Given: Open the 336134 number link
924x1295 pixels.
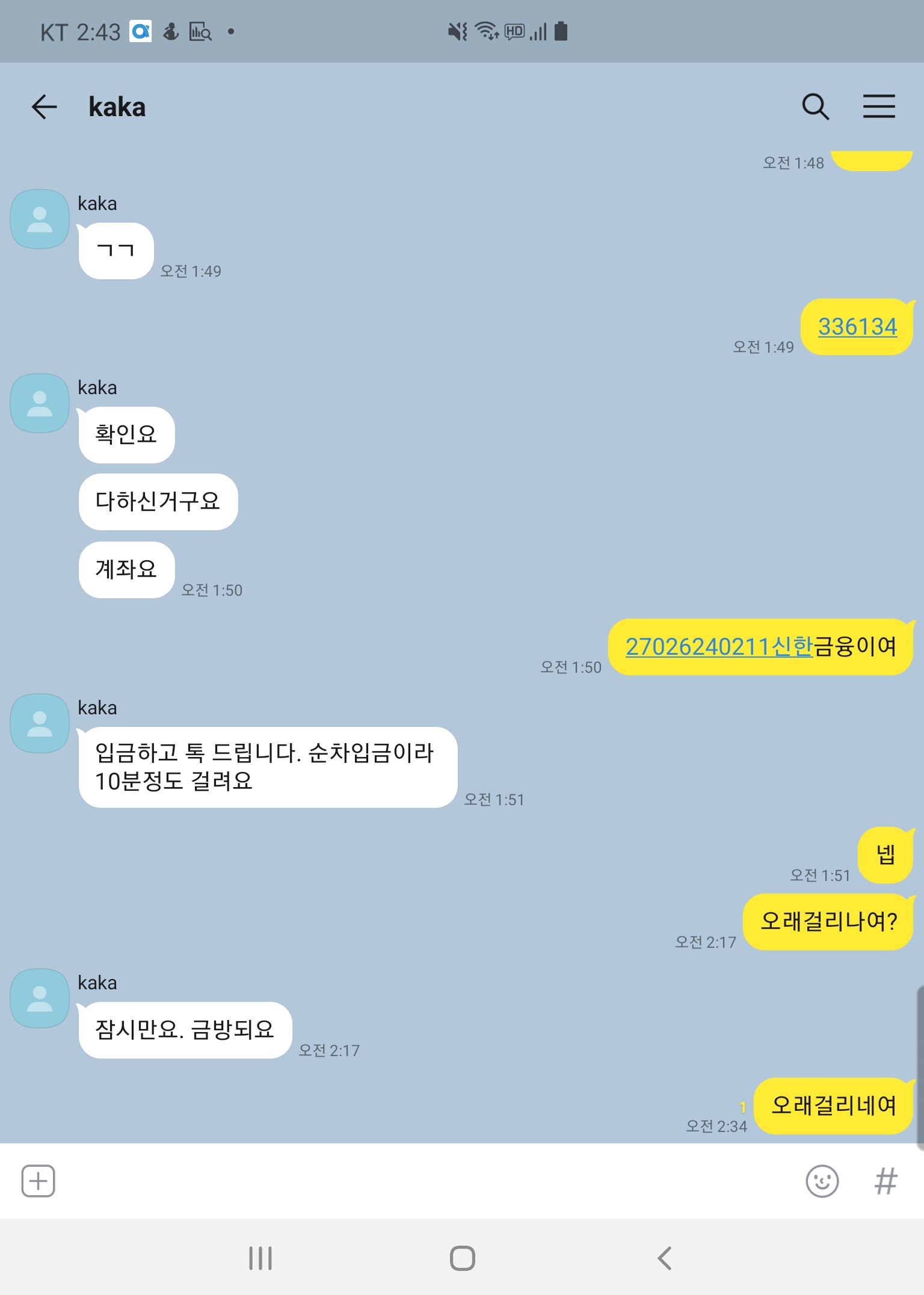Looking at the screenshot, I should pyautogui.click(x=857, y=327).
